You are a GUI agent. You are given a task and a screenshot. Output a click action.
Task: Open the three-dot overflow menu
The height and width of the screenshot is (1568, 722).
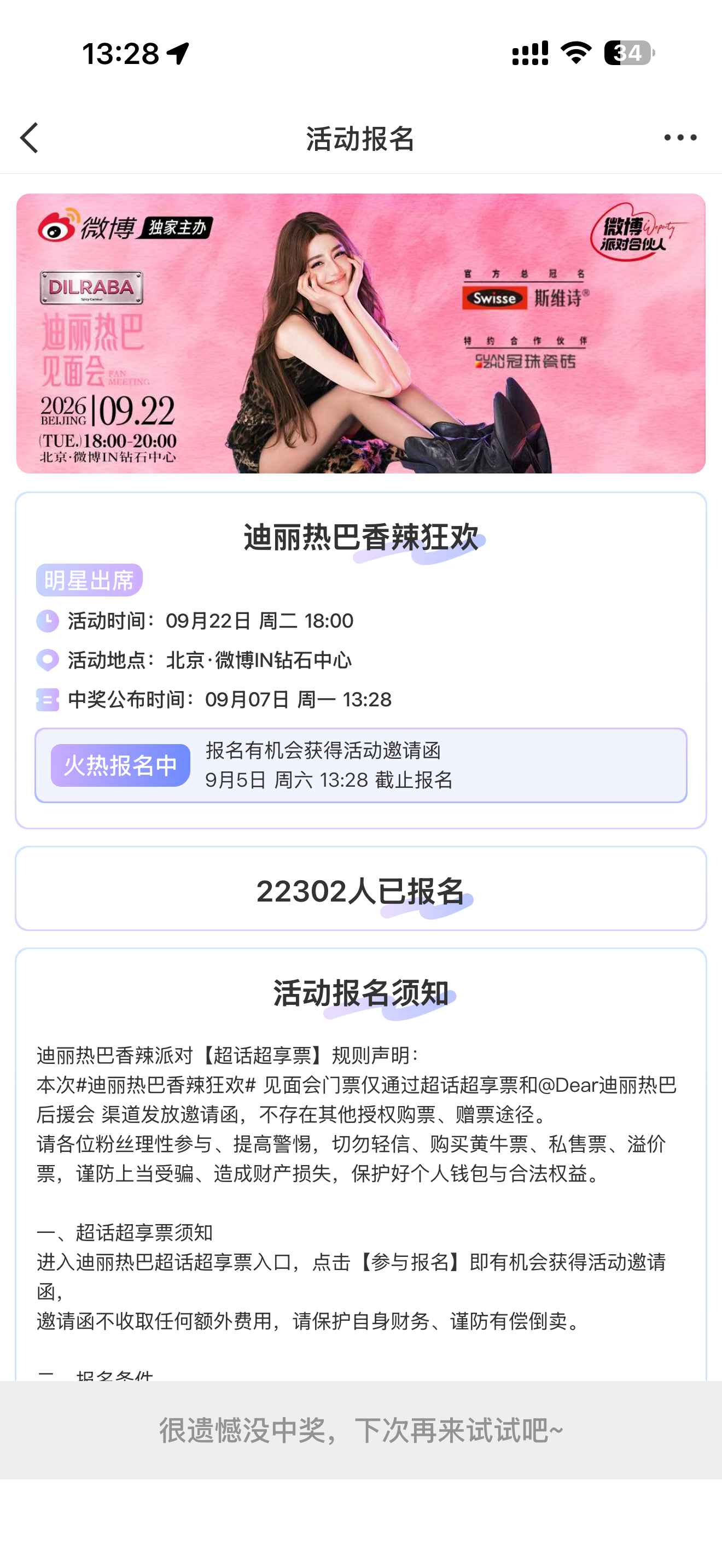click(x=680, y=138)
